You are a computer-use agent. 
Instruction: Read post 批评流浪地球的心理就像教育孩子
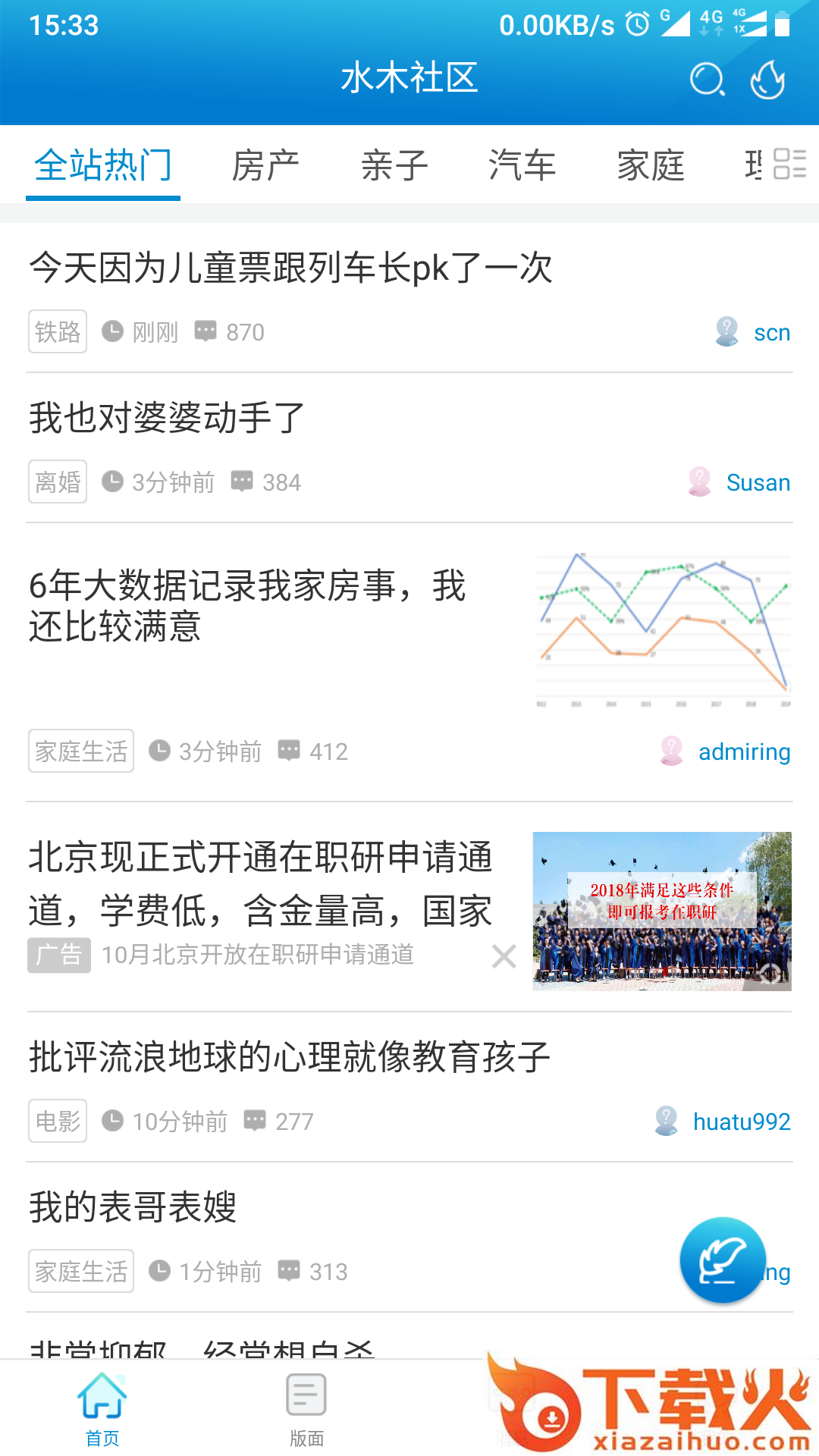tap(290, 1056)
